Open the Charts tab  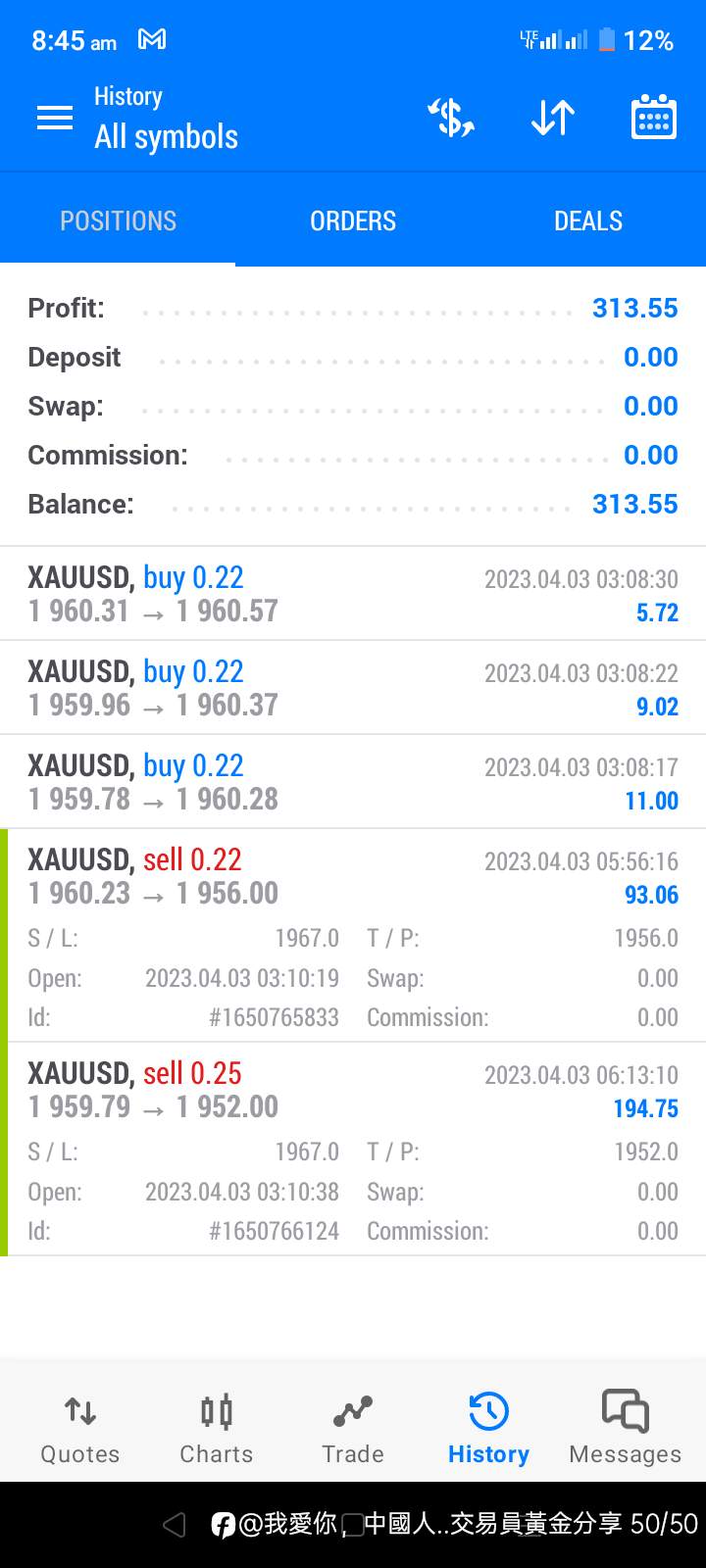pyautogui.click(x=217, y=1430)
